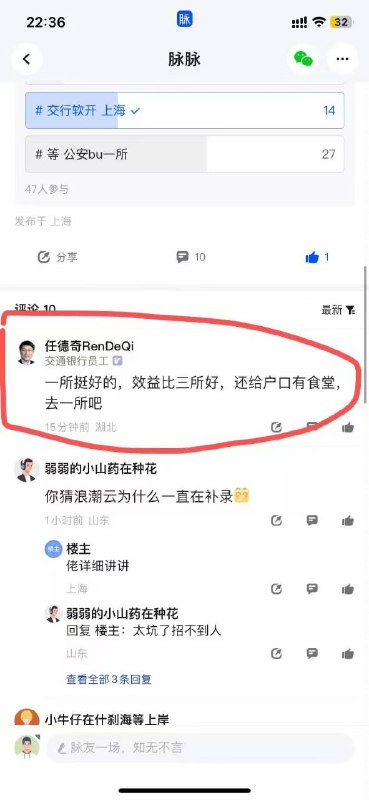Select poll option 交行软开 上海
369x800 pixels.
[184, 110]
